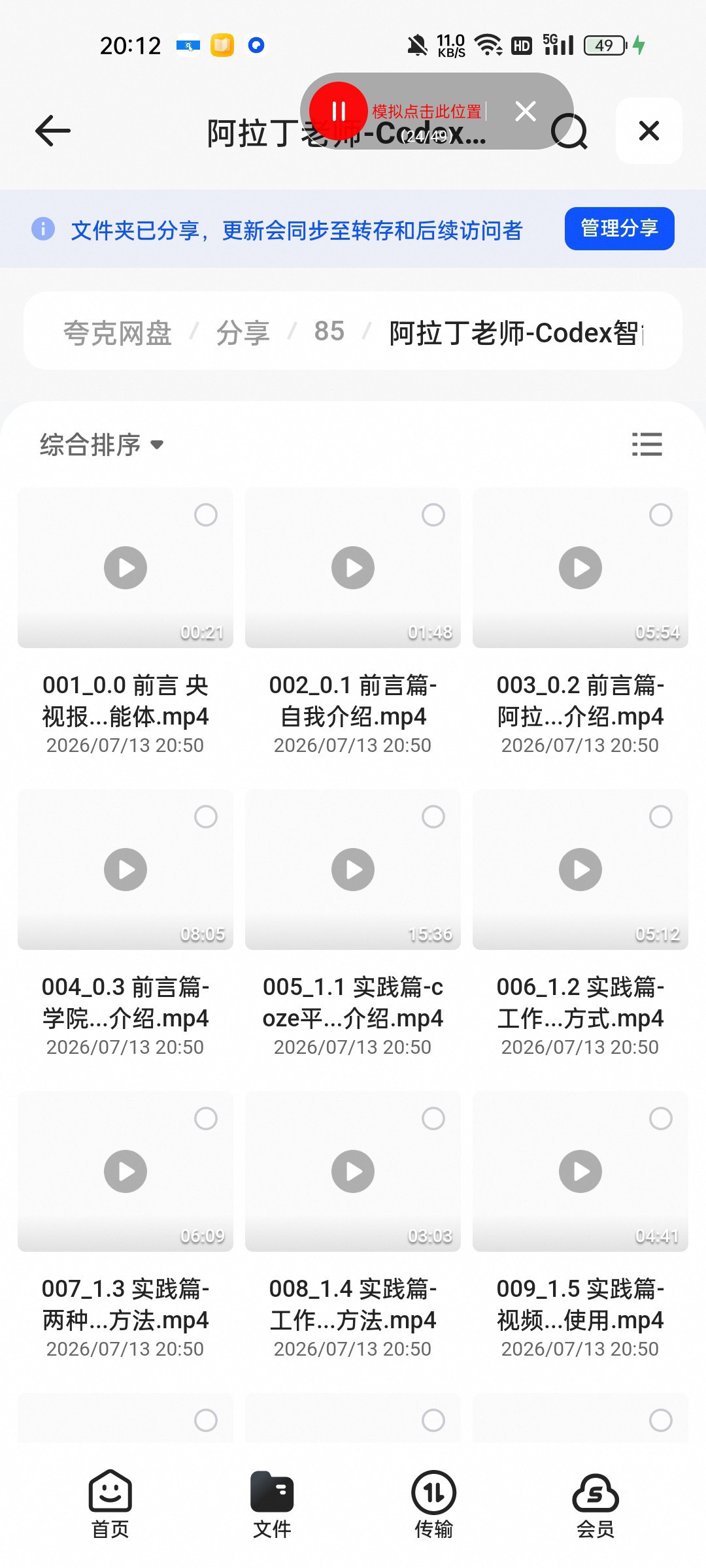The height and width of the screenshot is (1568, 706).
Task: Tap the 管理分享 button
Action: click(x=619, y=228)
